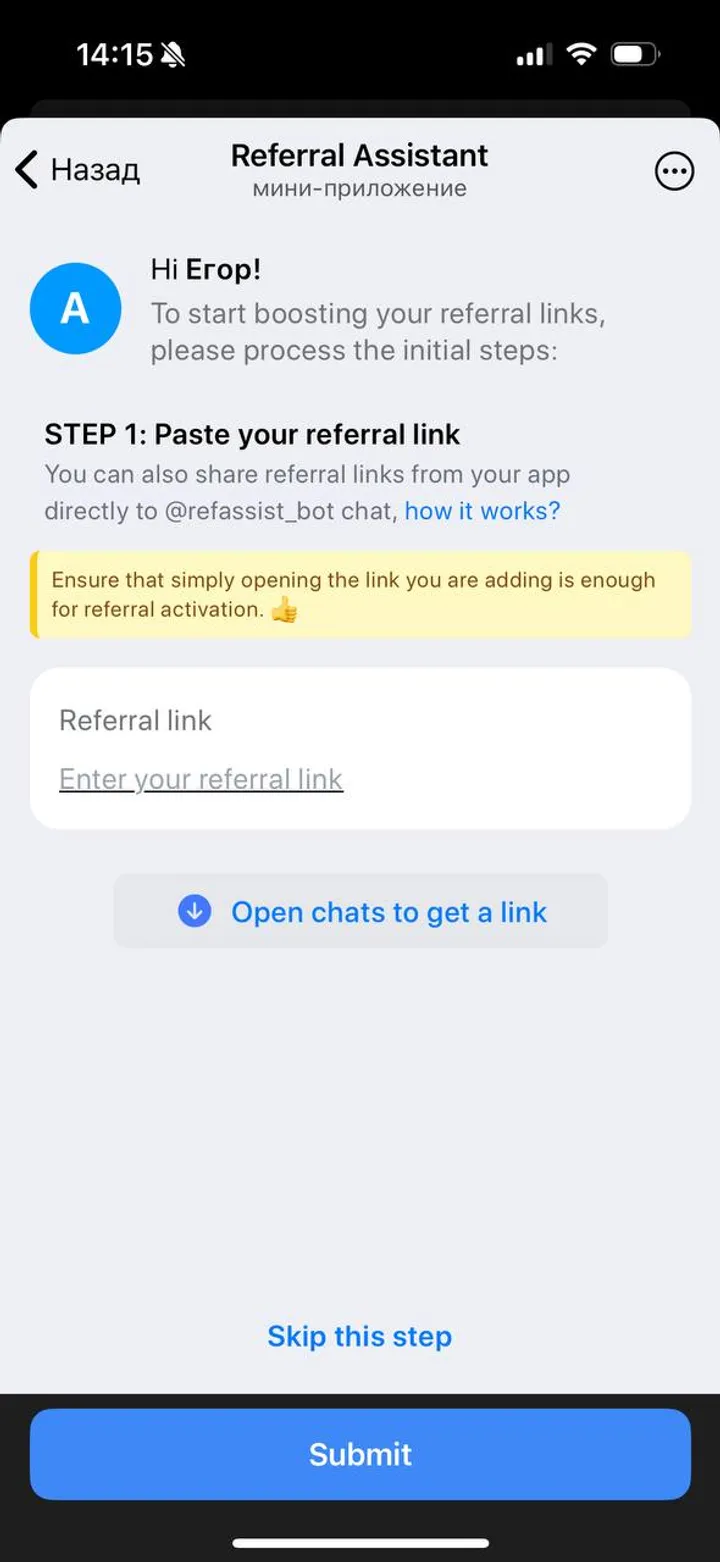Open the three-dot options menu
This screenshot has height=1562, width=720.
(675, 170)
